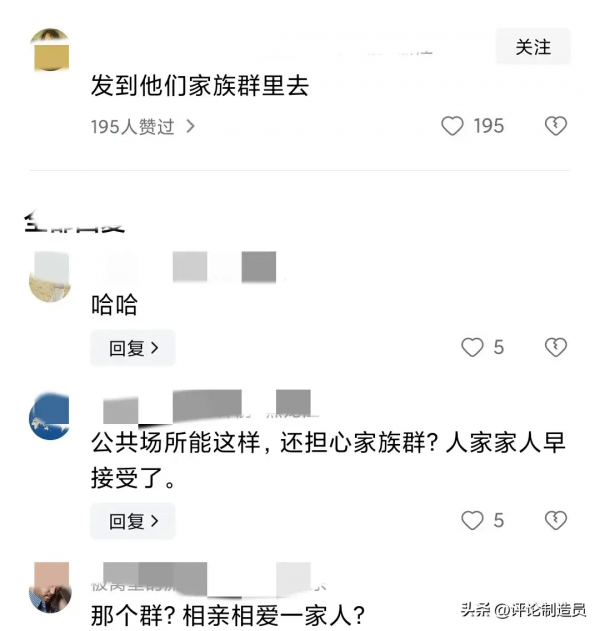Dislike the top comment about 家族群

(x=555, y=126)
